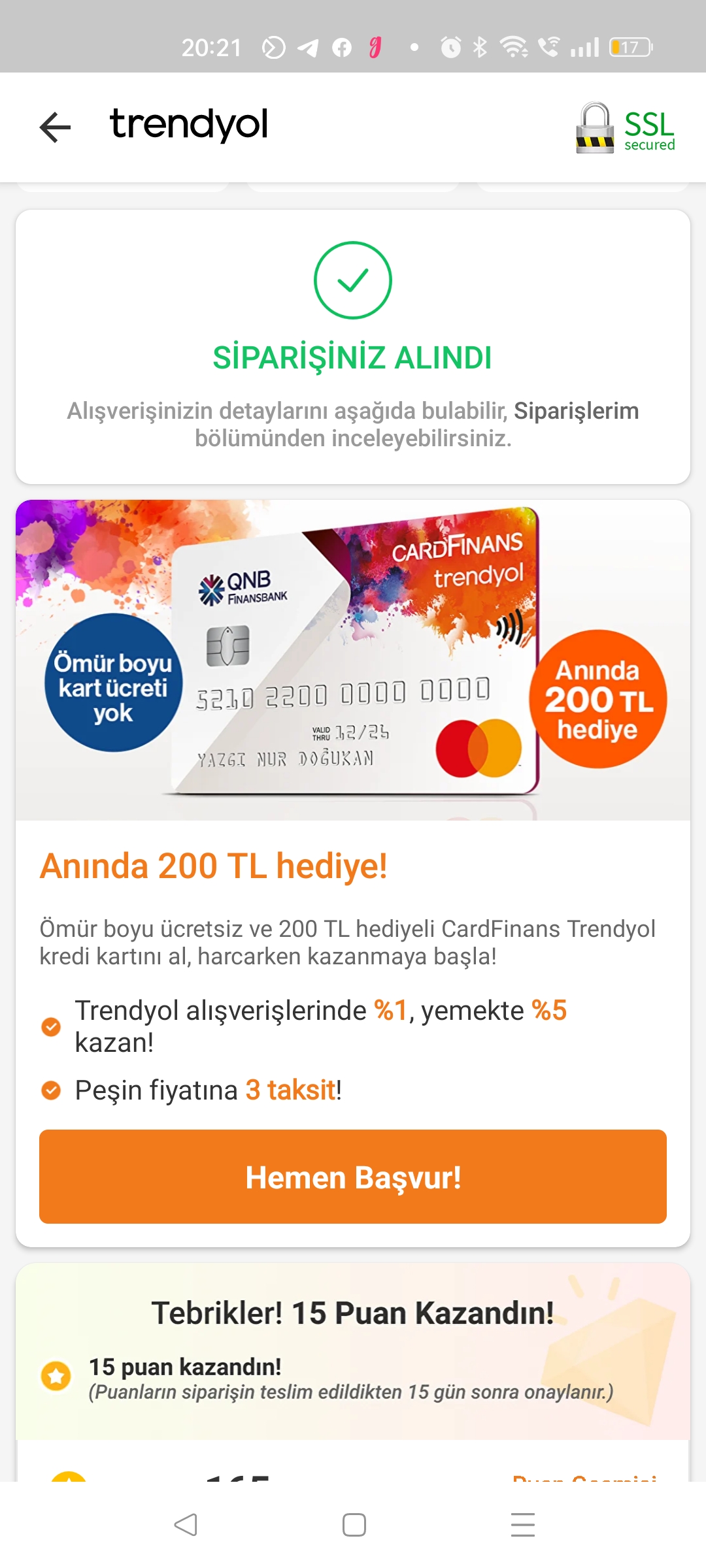Tap the Hemen Başvur! button
The image size is (706, 1568).
point(353,1177)
